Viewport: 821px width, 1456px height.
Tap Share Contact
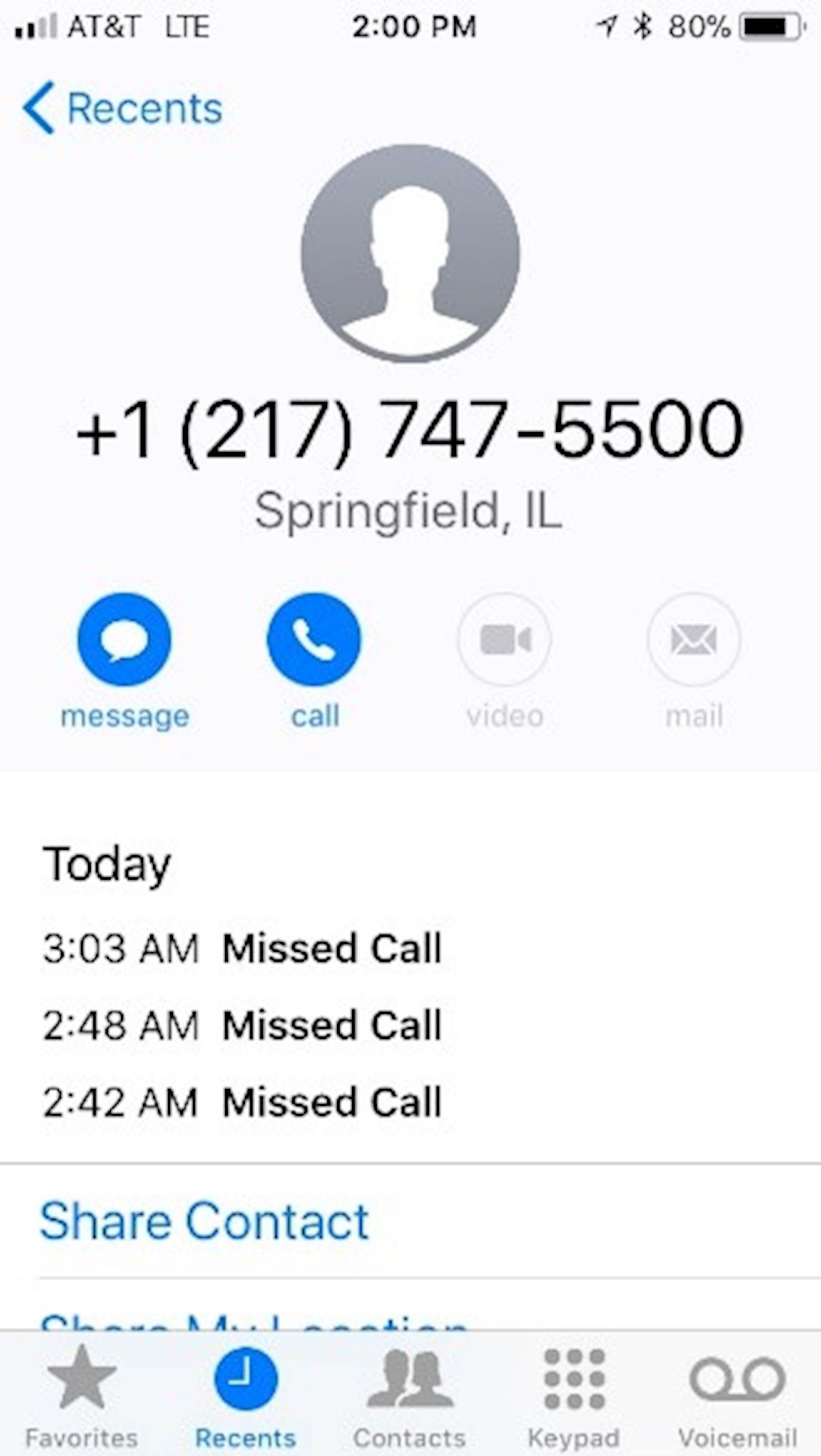coord(205,1221)
